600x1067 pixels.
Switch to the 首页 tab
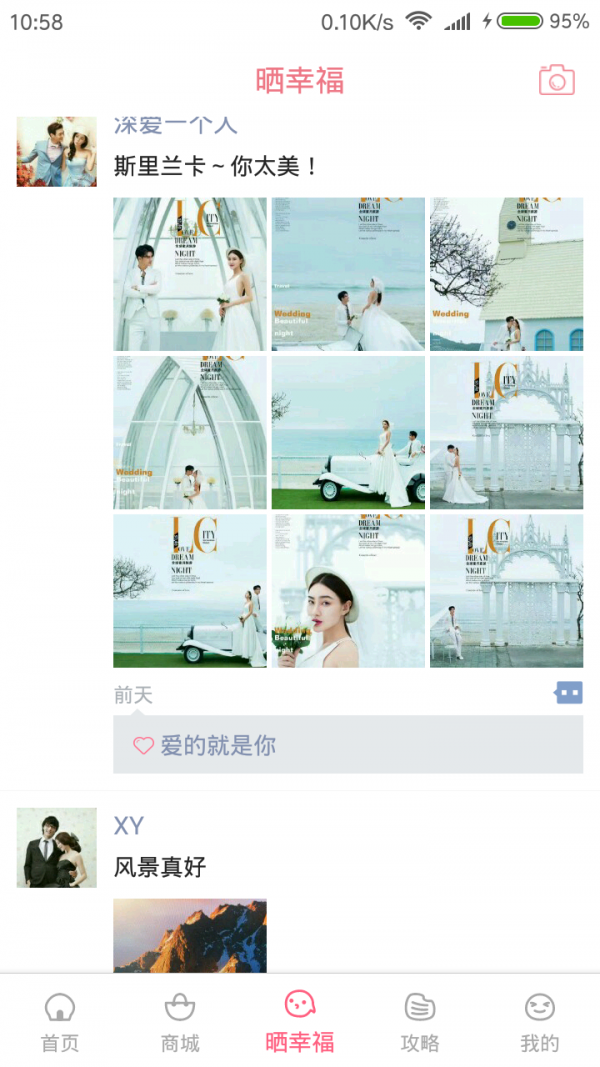tap(60, 1022)
